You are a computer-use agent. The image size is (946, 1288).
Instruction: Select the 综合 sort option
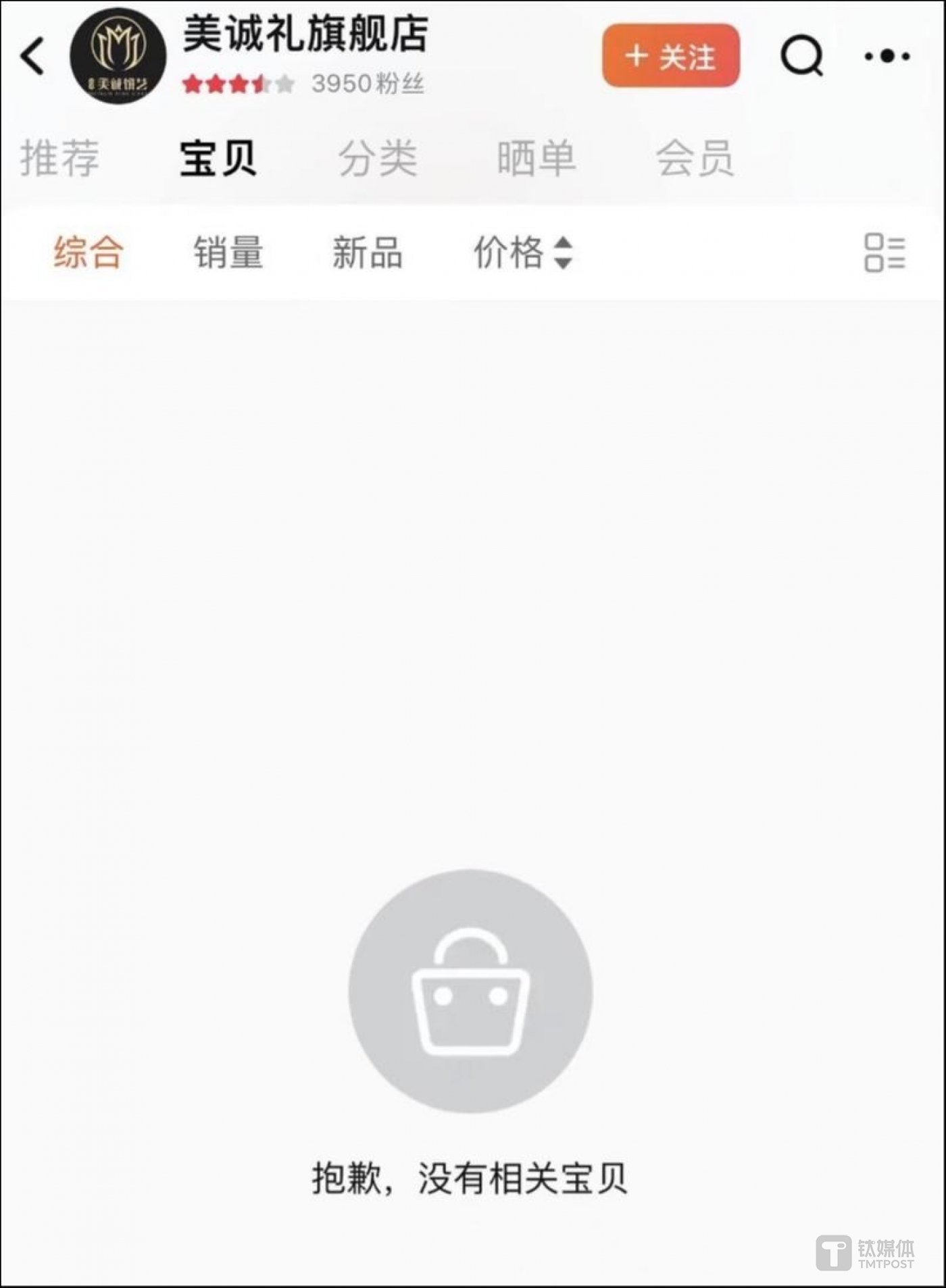(x=88, y=251)
